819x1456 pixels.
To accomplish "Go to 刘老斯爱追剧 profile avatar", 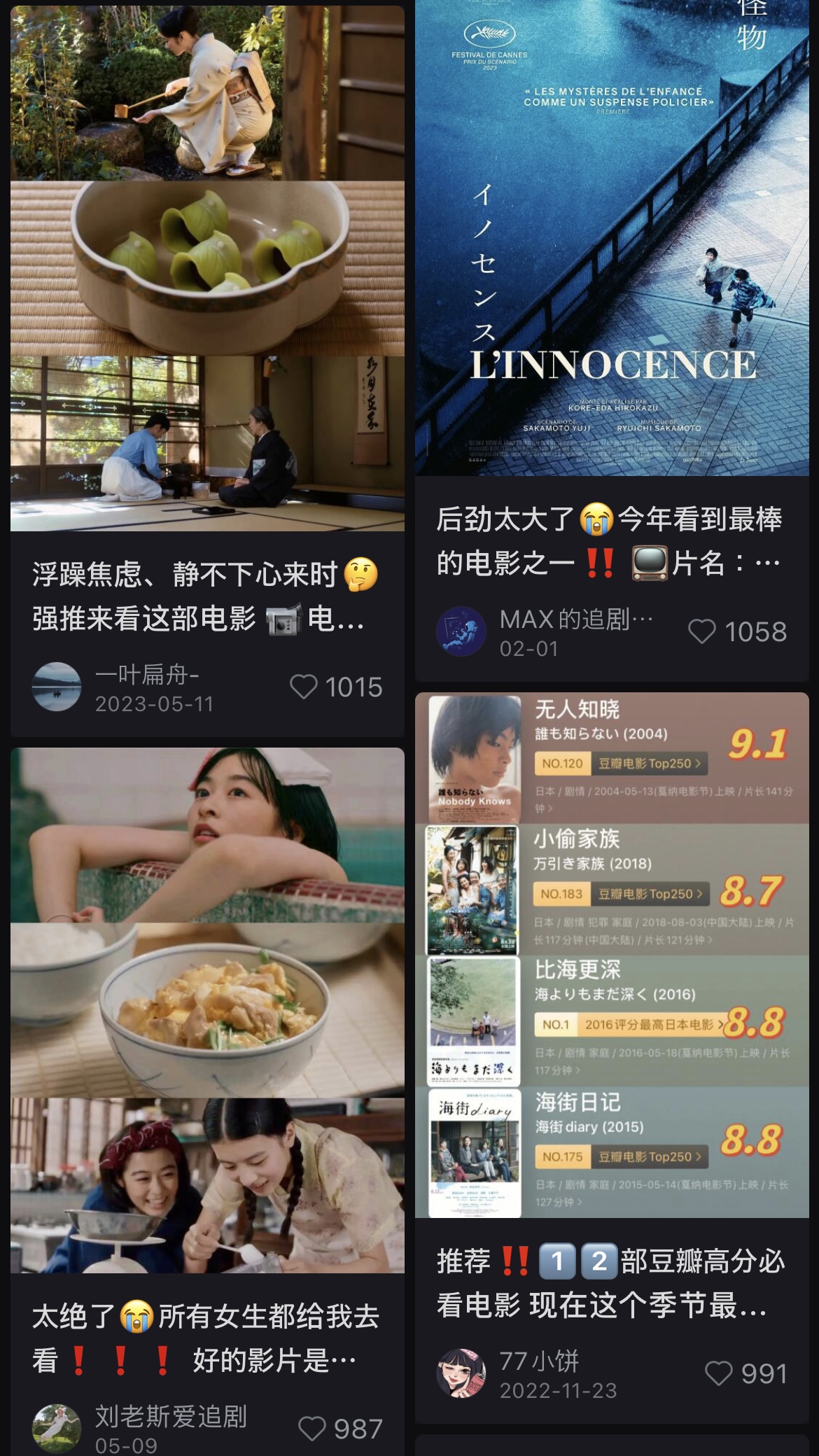I will [x=57, y=1429].
